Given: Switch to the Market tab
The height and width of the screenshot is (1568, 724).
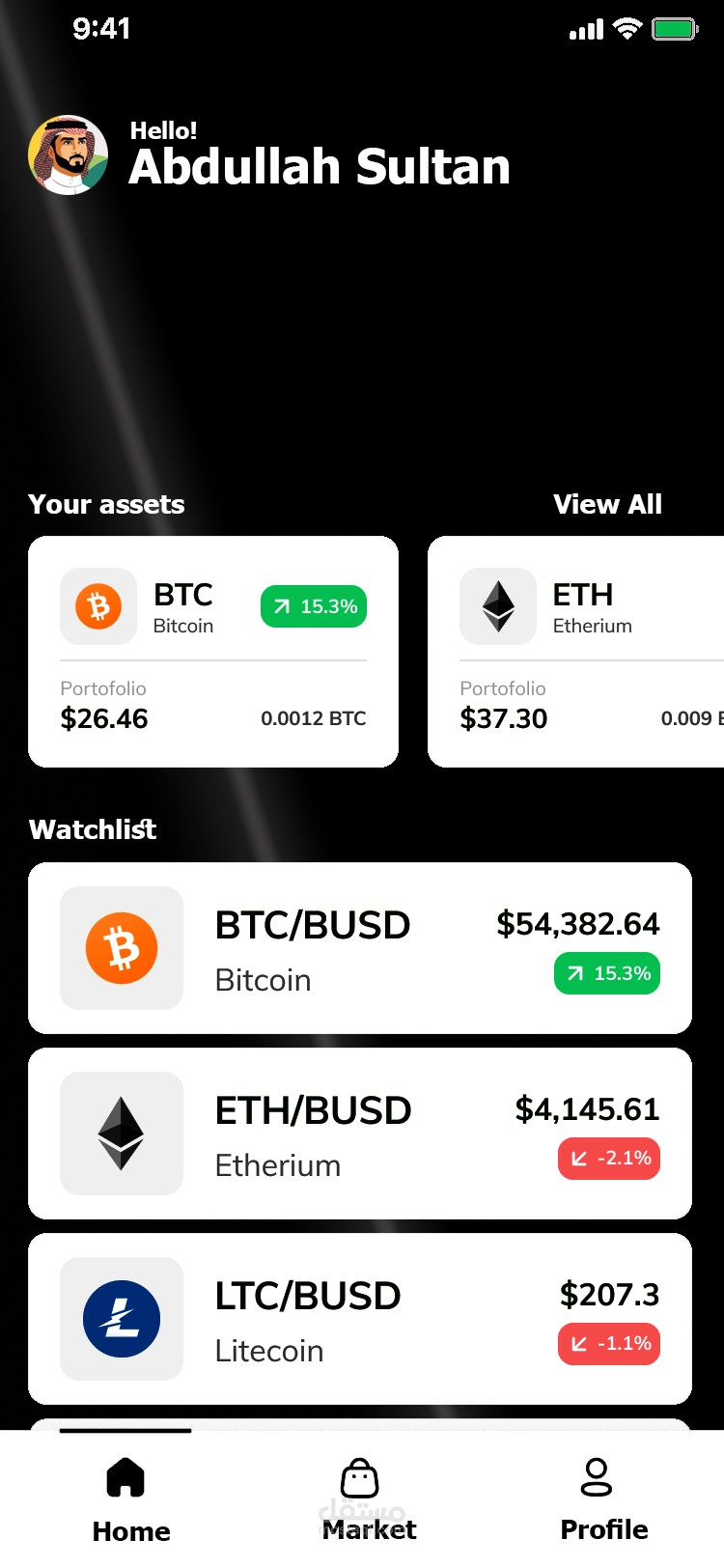Looking at the screenshot, I should pos(361,1498).
